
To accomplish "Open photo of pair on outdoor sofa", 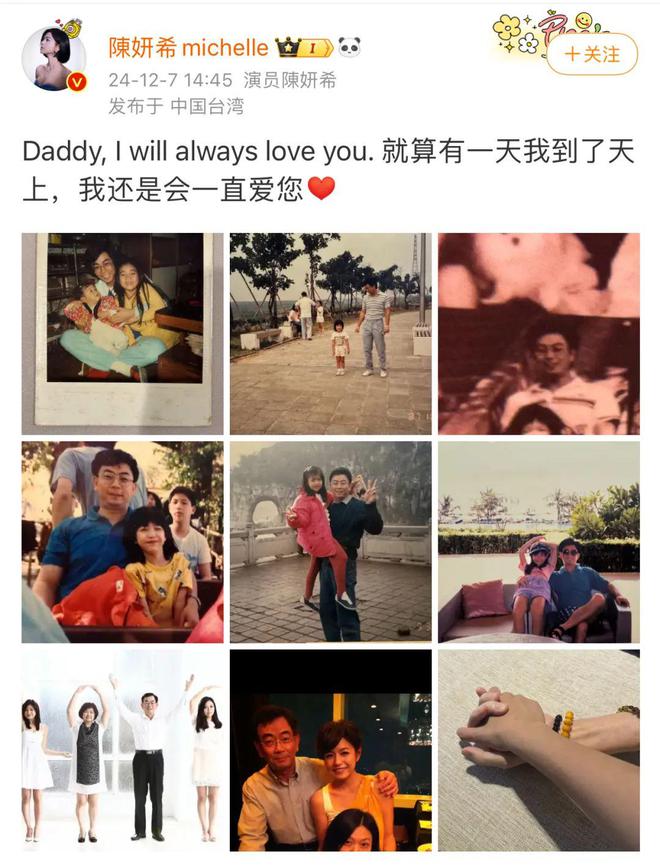I will pyautogui.click(x=538, y=541).
